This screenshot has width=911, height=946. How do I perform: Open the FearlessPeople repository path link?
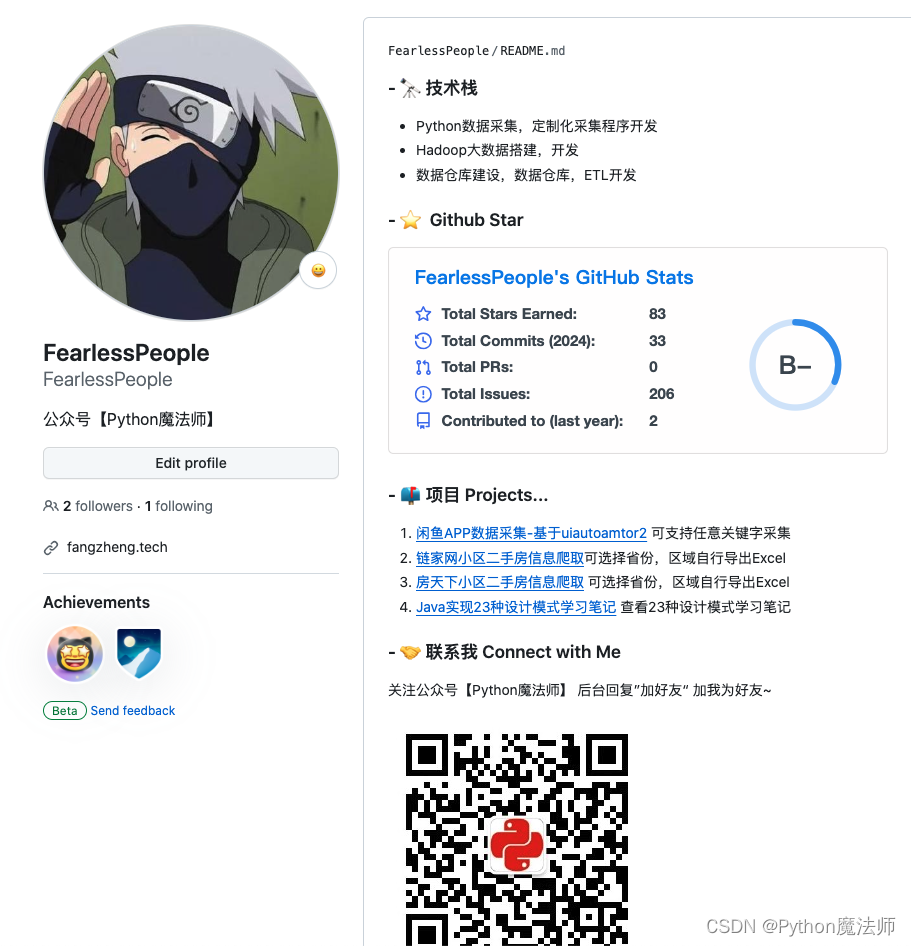point(438,50)
